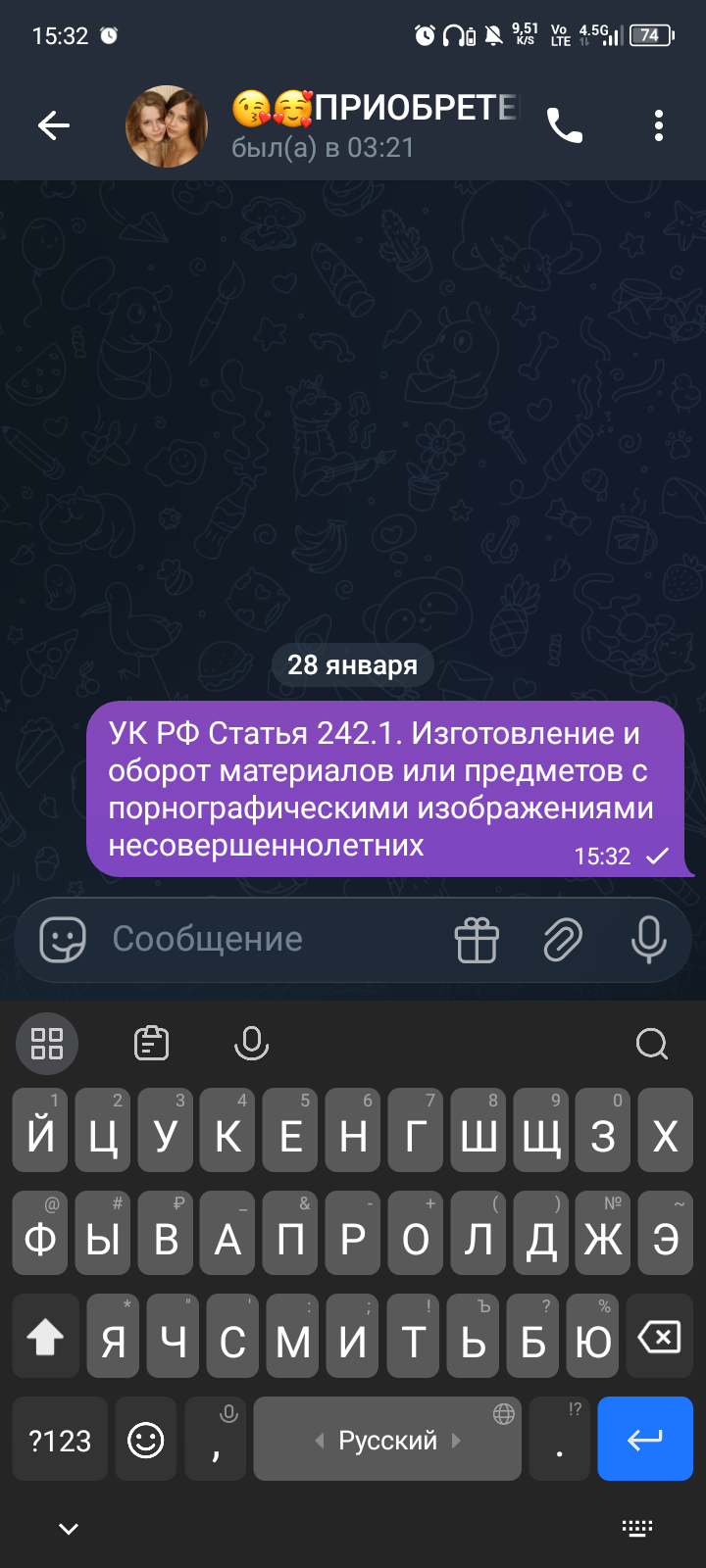Open the contact's profile from the header avatar
The width and height of the screenshot is (706, 1568).
coord(167,126)
